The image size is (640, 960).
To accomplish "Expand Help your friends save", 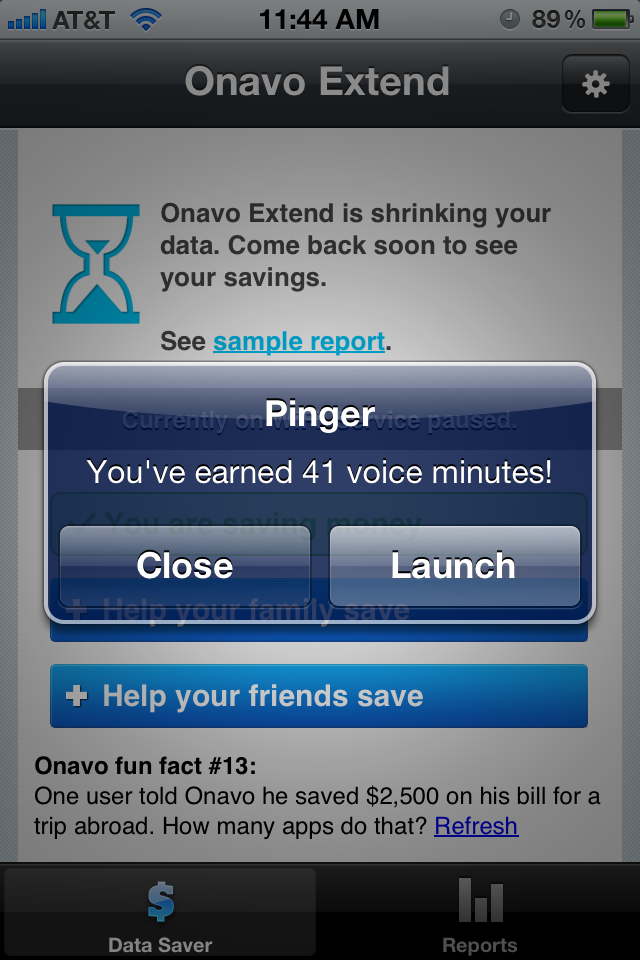I will 318,696.
